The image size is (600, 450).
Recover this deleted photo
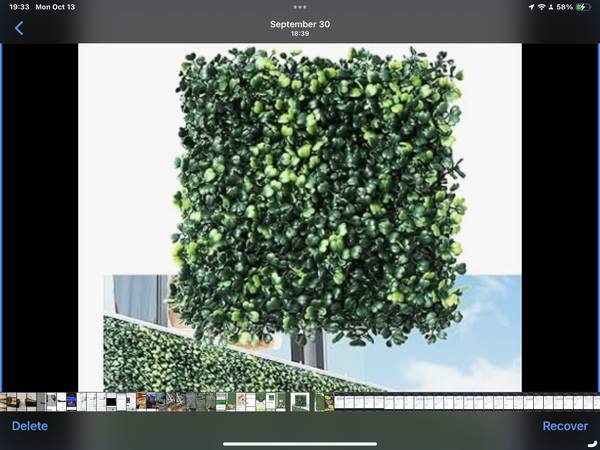(565, 426)
